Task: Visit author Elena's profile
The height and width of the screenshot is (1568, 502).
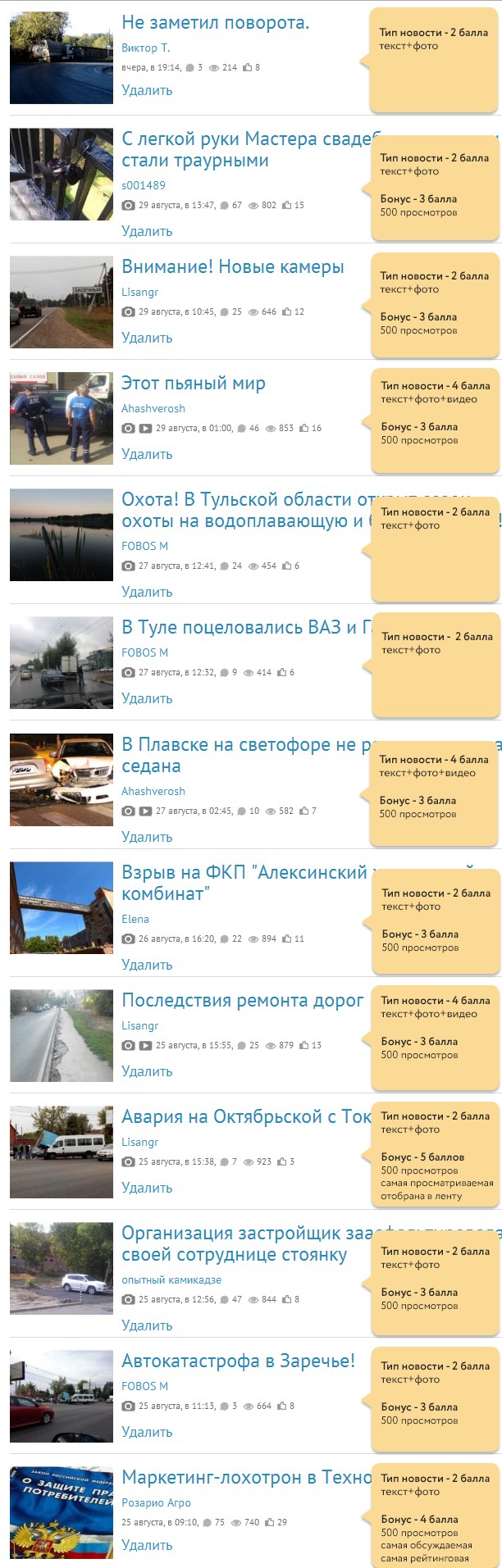Action: click(135, 919)
